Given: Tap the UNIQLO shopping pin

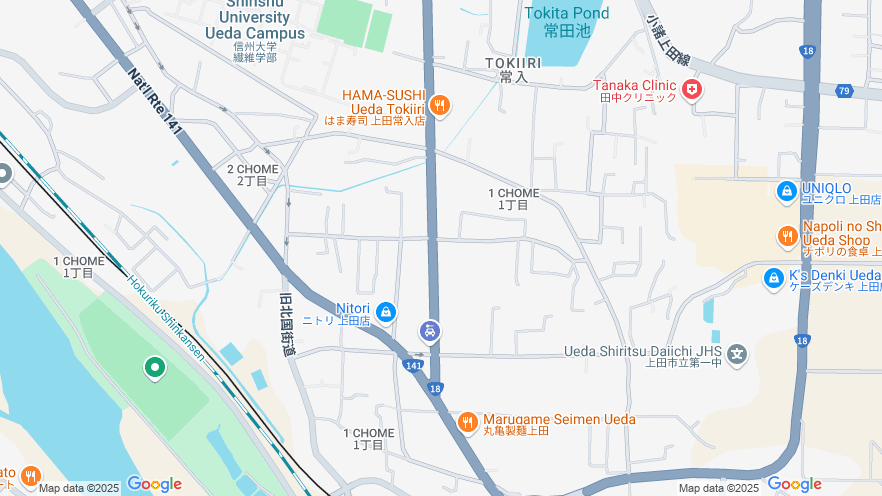Looking at the screenshot, I should coord(787,190).
